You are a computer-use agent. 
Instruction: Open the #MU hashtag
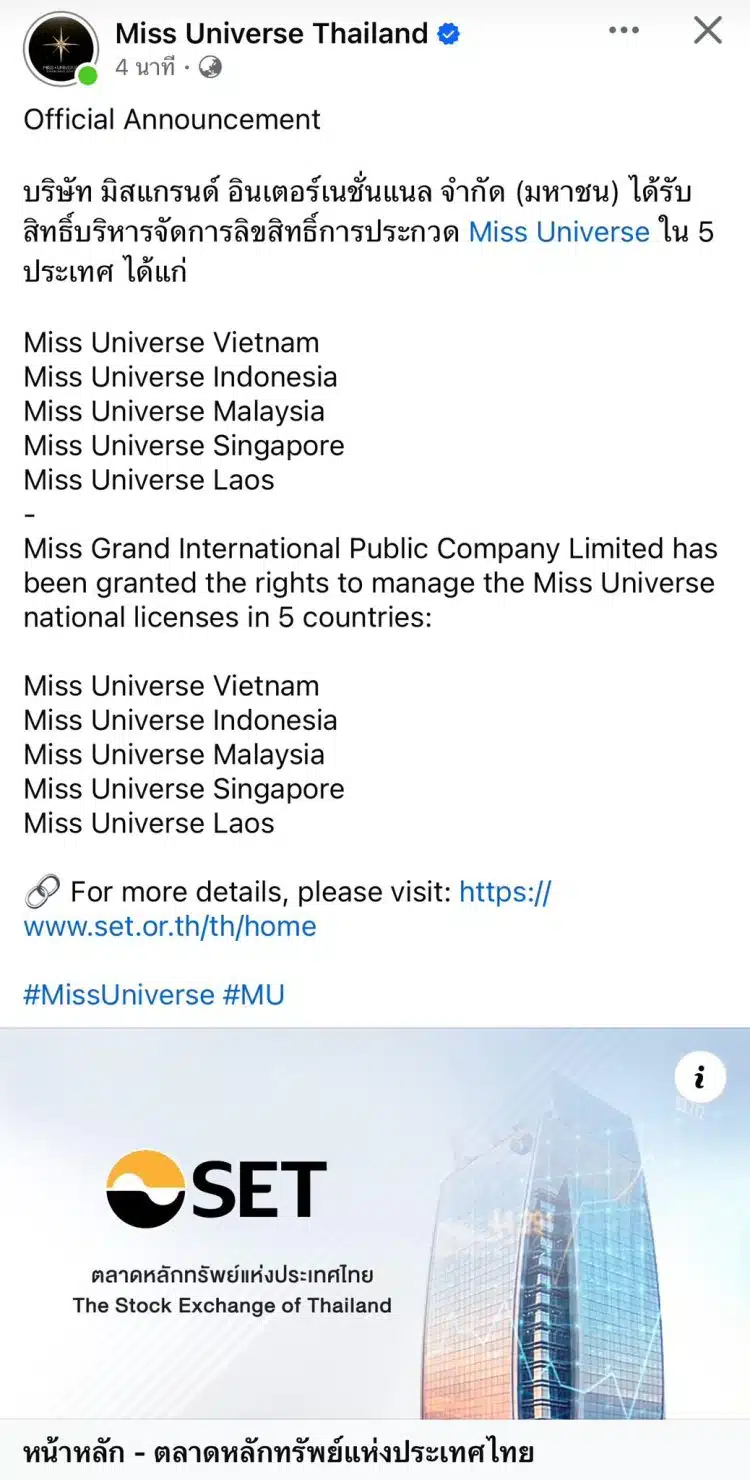pyautogui.click(x=254, y=994)
